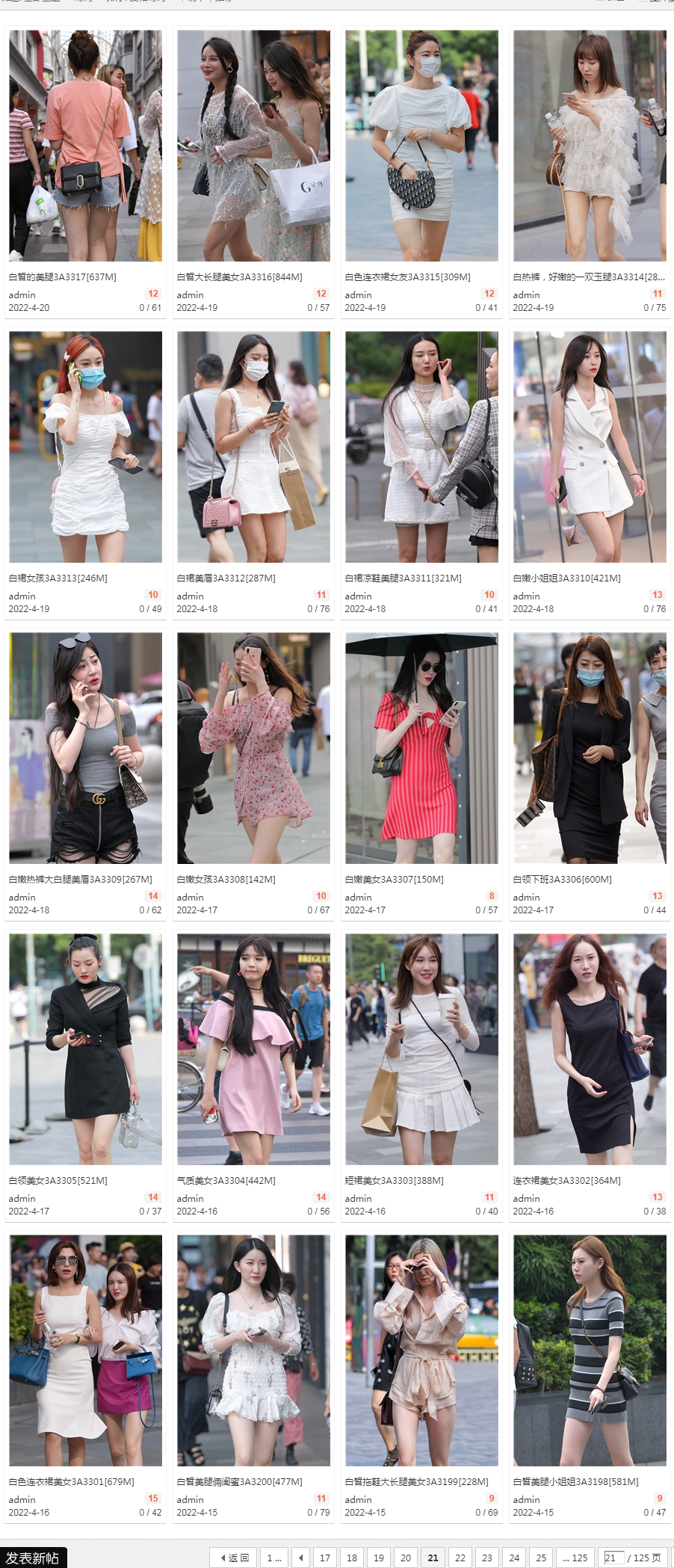This screenshot has height=1568, width=674.
Task: Tap the 返回 back button in pagination
Action: click(235, 1558)
